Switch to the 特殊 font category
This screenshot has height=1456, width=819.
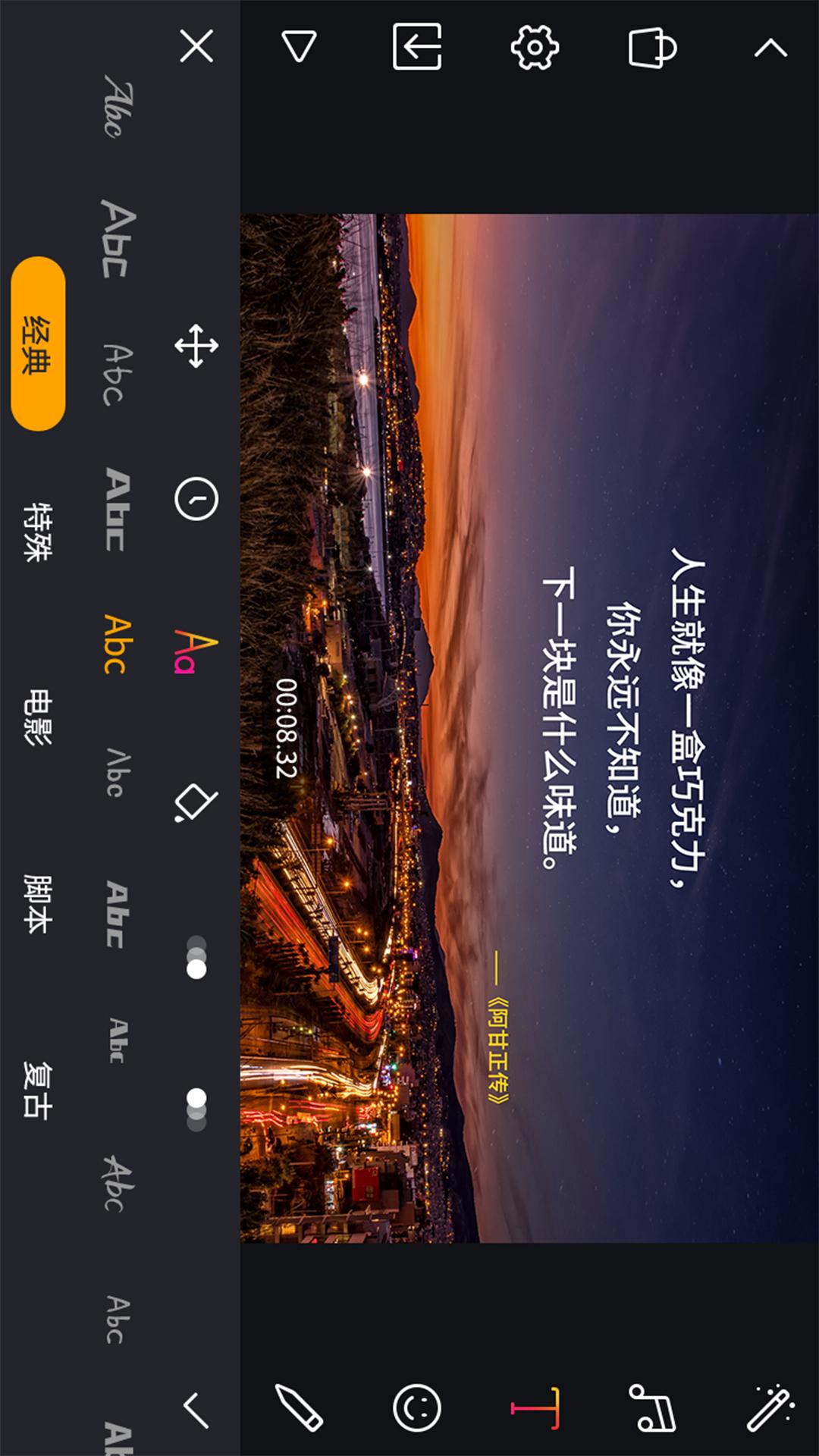pyautogui.click(x=37, y=530)
